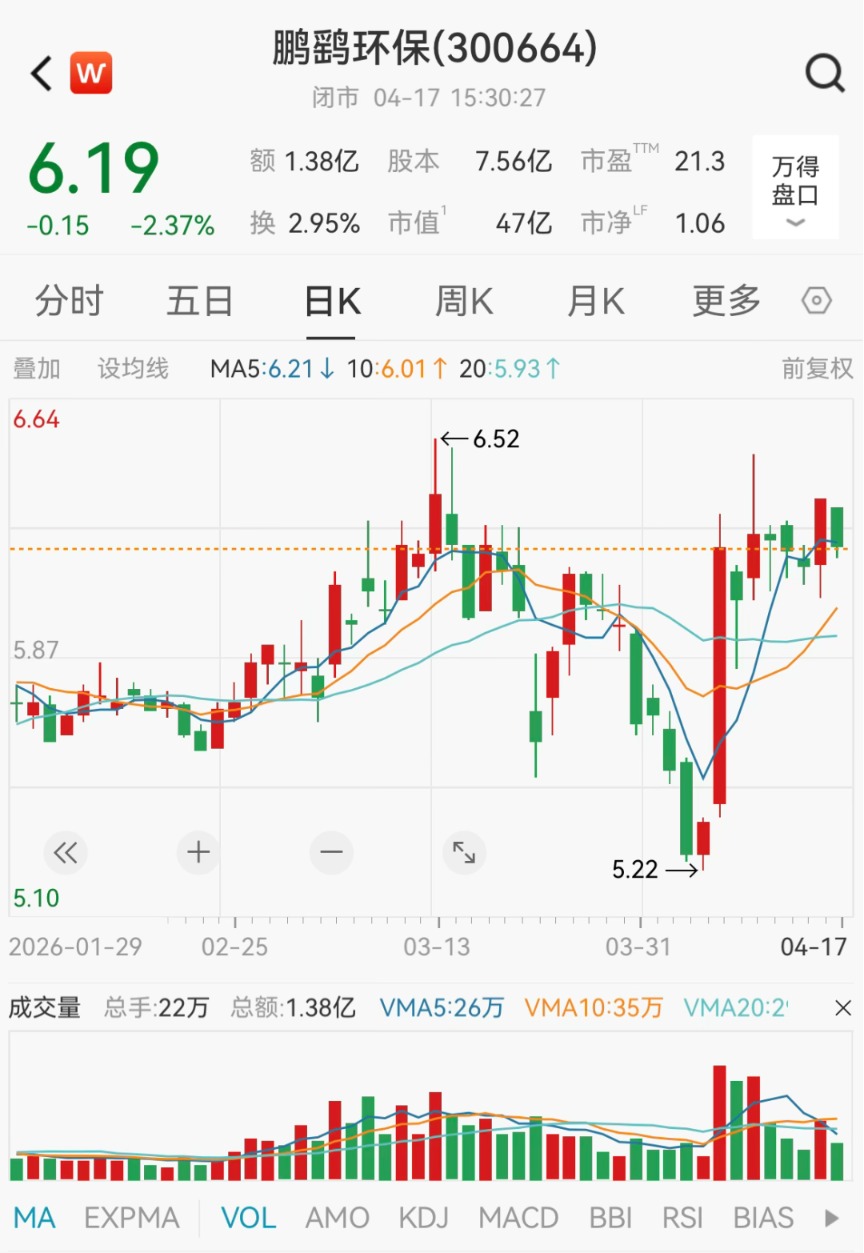Switch to the 周K chart tab
The height and width of the screenshot is (1253, 864).
pyautogui.click(x=464, y=300)
